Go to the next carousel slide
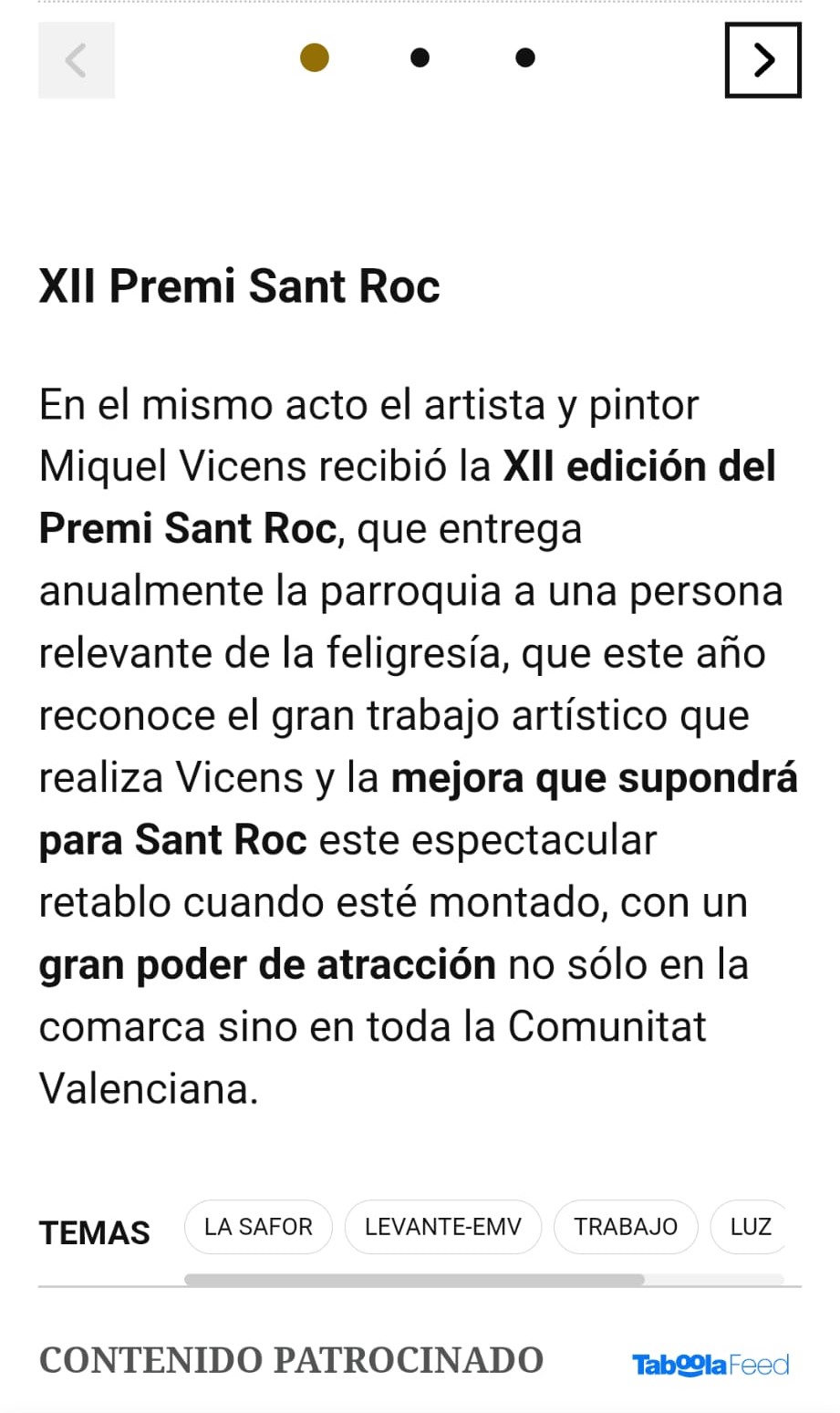Screen dimensions: 840x1413 (762, 60)
